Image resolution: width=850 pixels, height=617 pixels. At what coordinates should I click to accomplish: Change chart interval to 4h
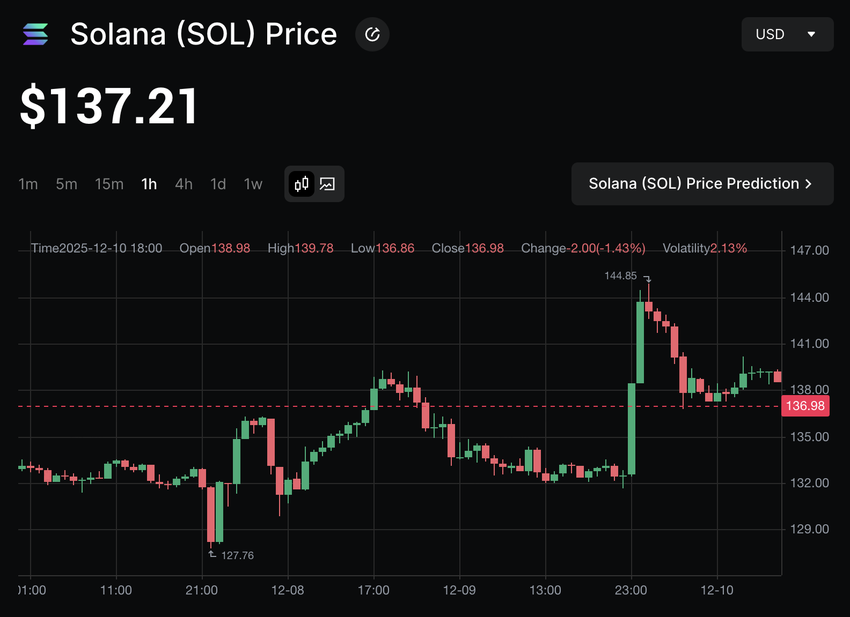click(x=183, y=184)
